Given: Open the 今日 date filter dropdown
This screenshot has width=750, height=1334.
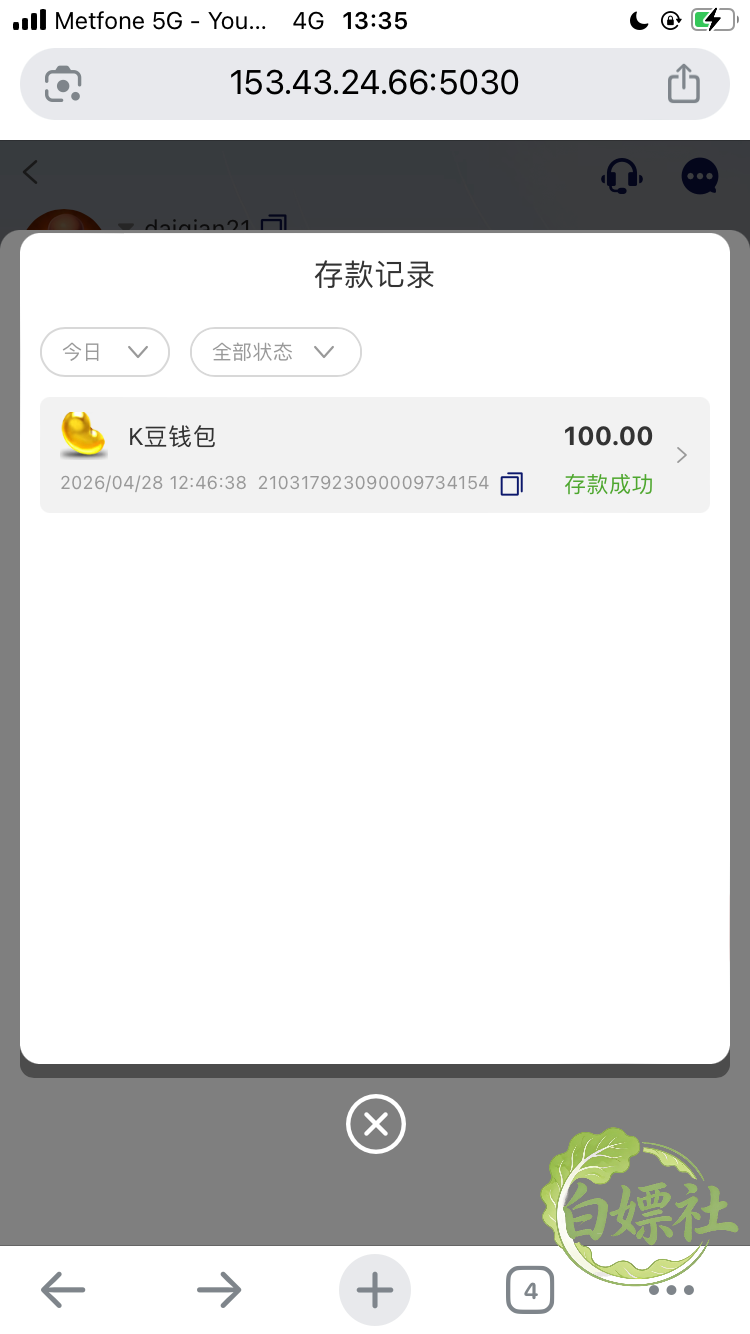Looking at the screenshot, I should [x=105, y=352].
